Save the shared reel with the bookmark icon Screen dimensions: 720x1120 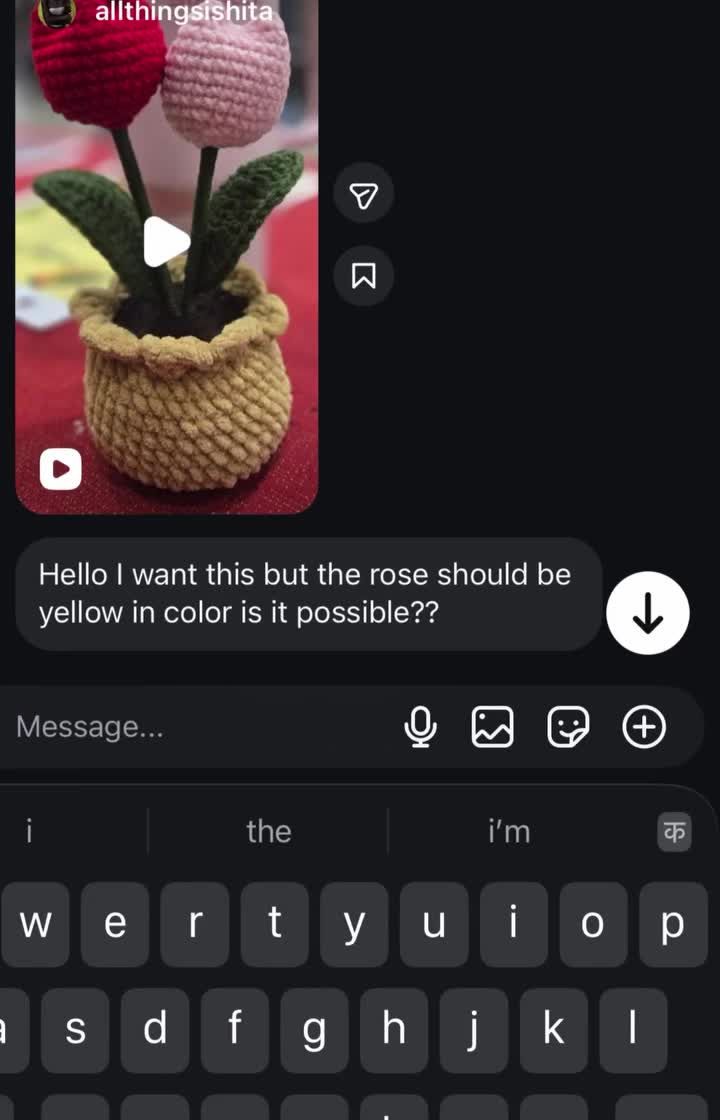click(364, 275)
